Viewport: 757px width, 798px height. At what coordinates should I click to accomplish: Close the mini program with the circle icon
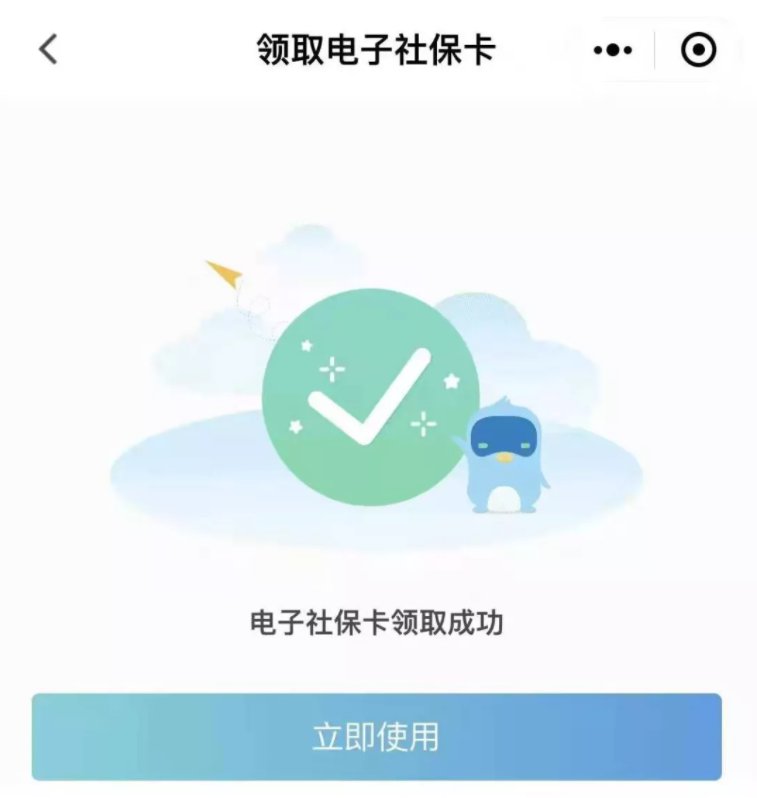click(x=699, y=50)
